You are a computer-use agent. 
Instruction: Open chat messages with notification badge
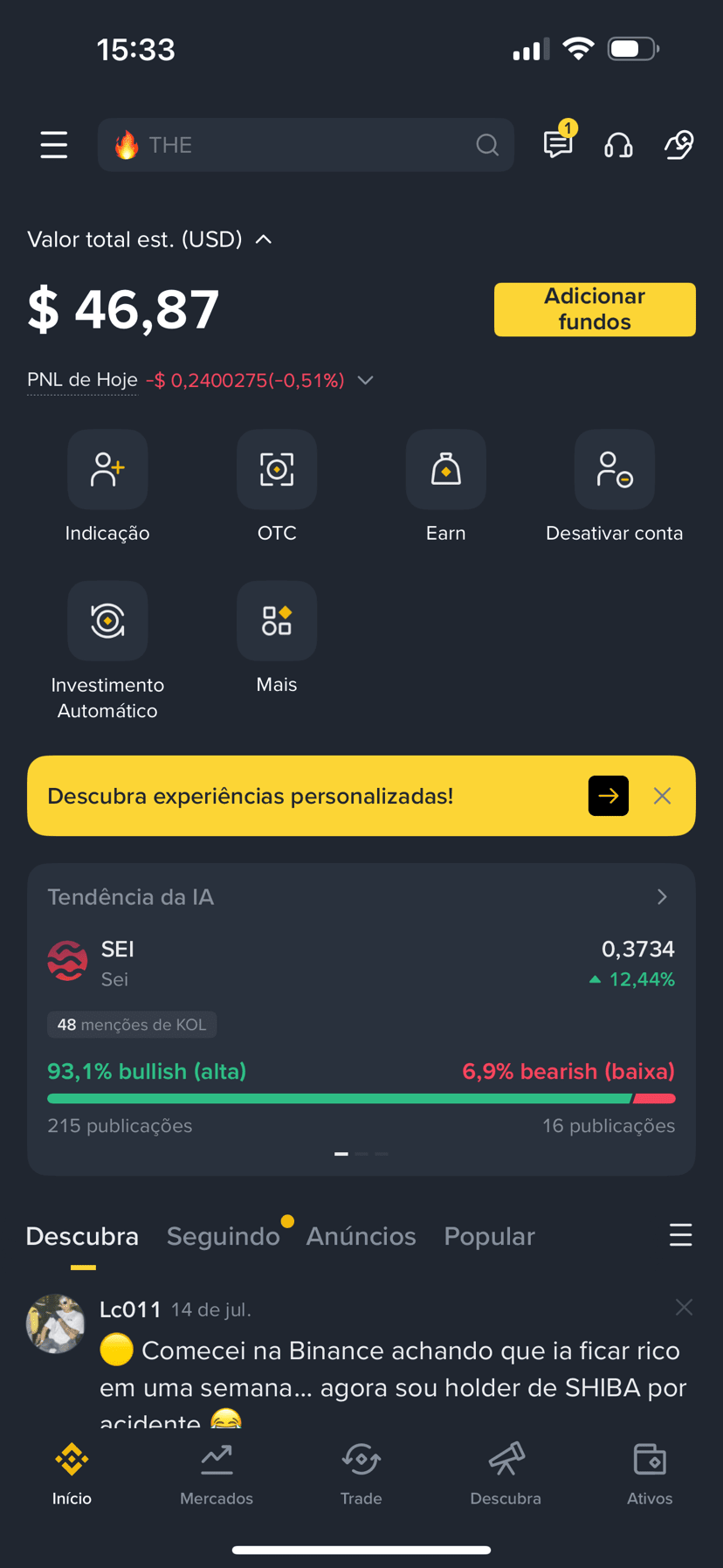(557, 145)
